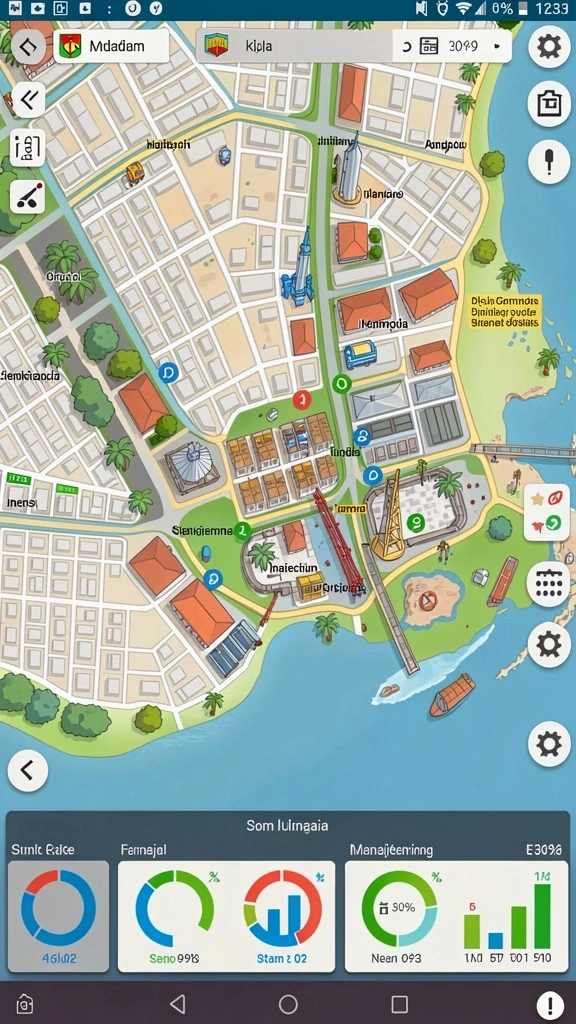The height and width of the screenshot is (1024, 576).
Task: Go back with system back button
Action: point(178,1004)
